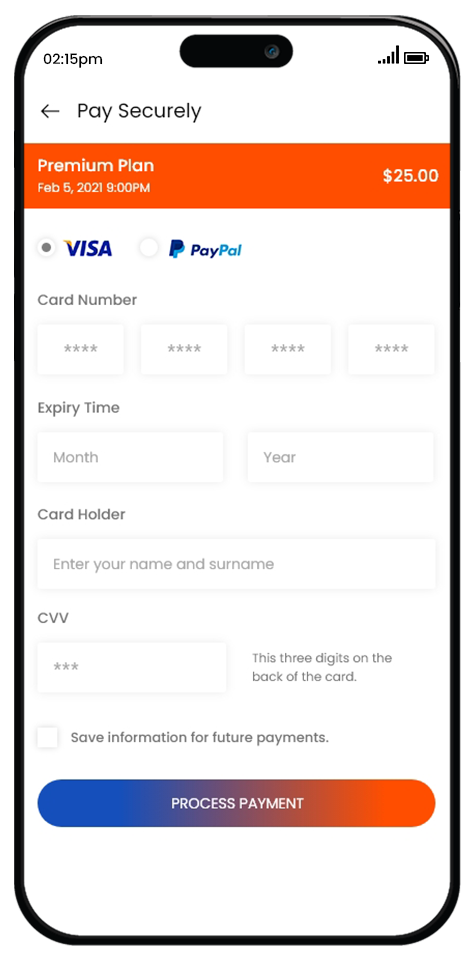This screenshot has height=960, width=475.
Task: Tap the Card Holder name field
Action: point(236,564)
